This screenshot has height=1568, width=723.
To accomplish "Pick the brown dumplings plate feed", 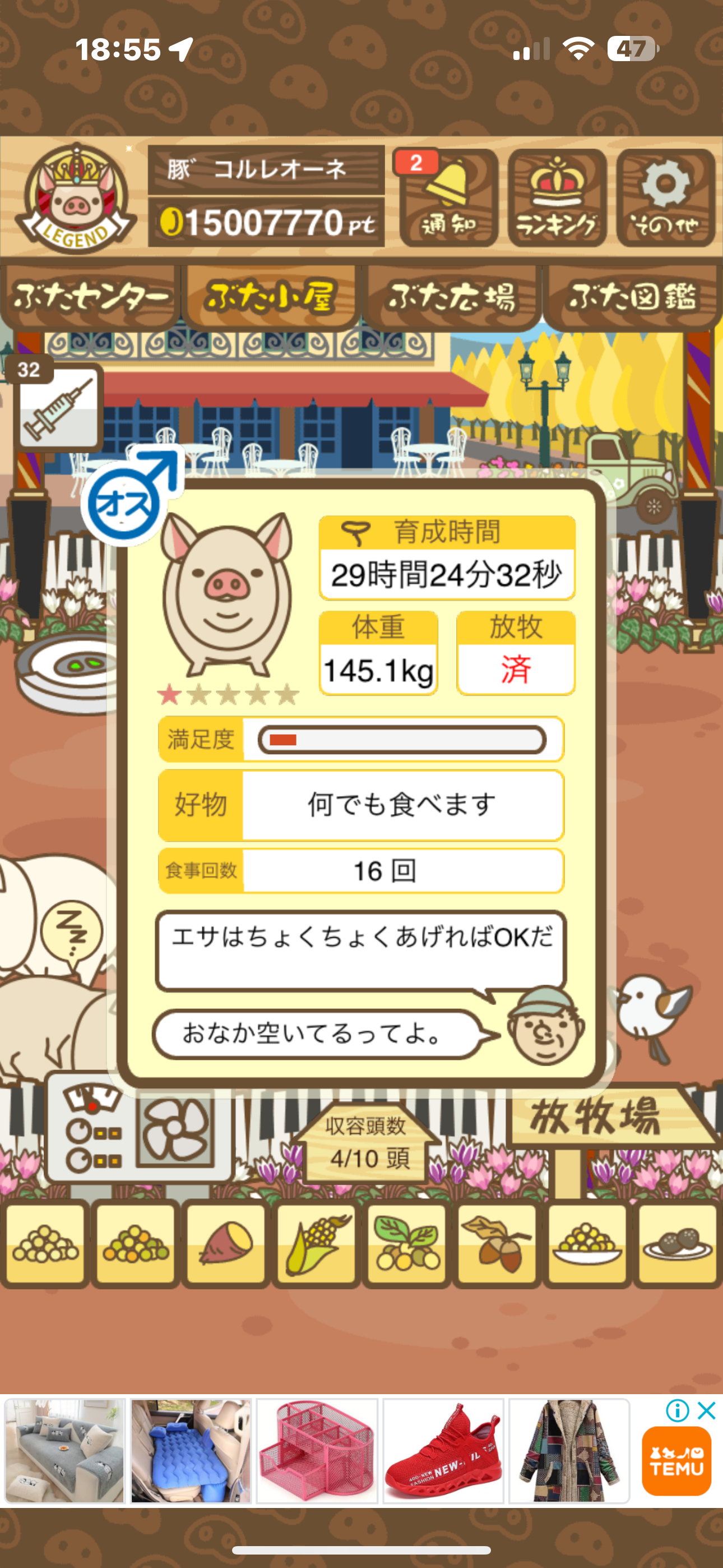I will (x=676, y=1244).
